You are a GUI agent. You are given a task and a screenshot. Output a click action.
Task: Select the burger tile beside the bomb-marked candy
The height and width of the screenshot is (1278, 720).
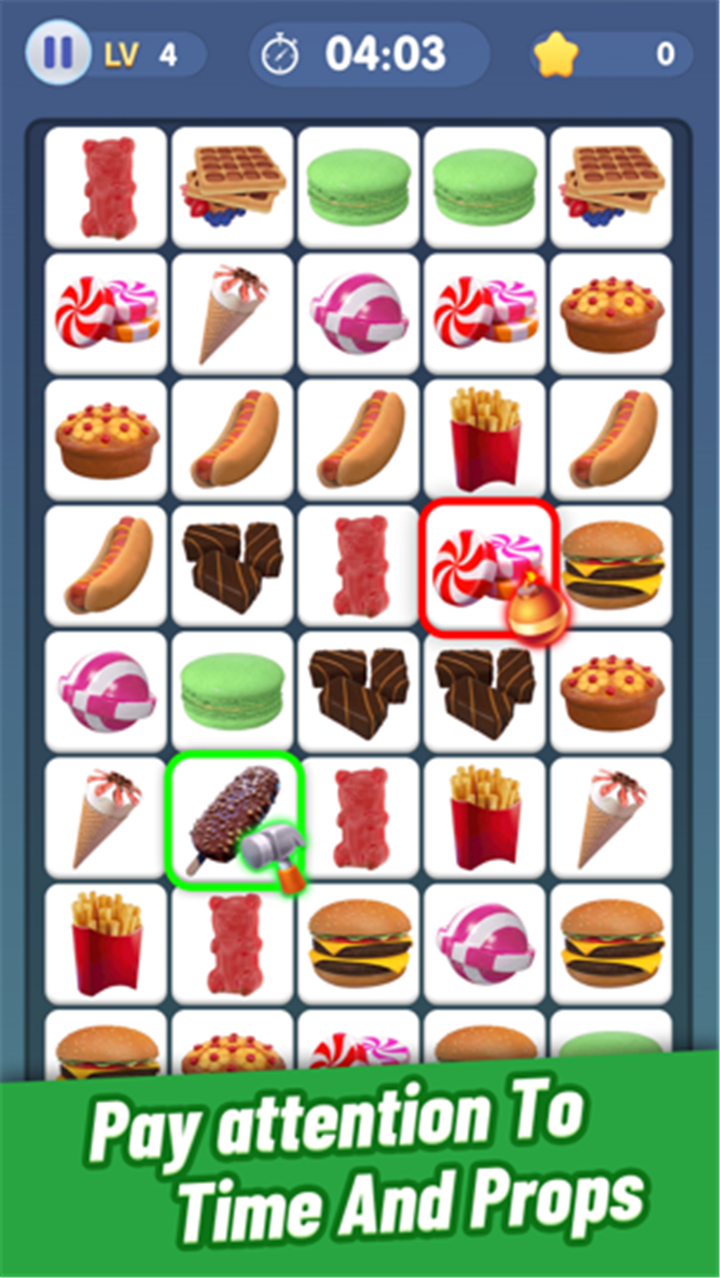click(x=611, y=566)
